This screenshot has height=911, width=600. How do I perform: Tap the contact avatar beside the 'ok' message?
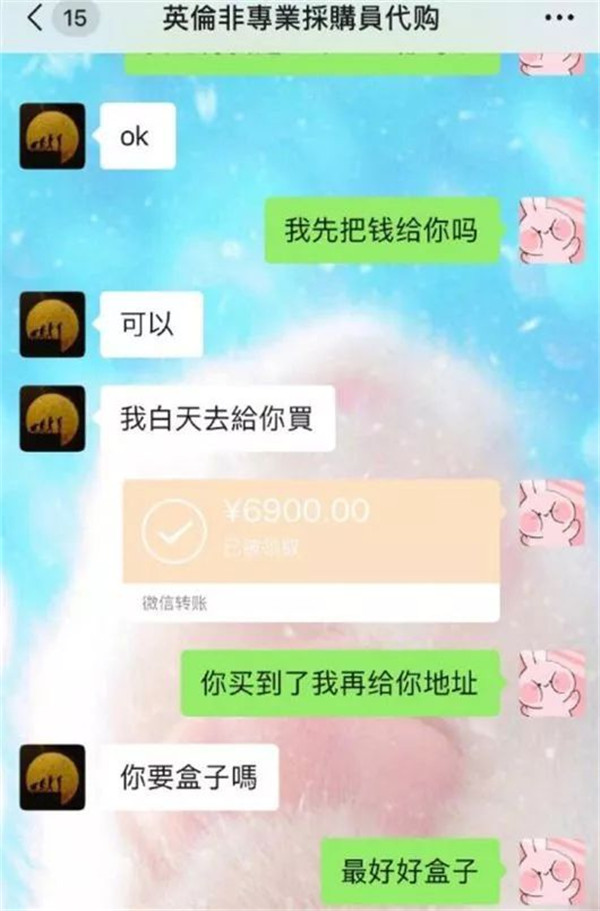[x=52, y=136]
